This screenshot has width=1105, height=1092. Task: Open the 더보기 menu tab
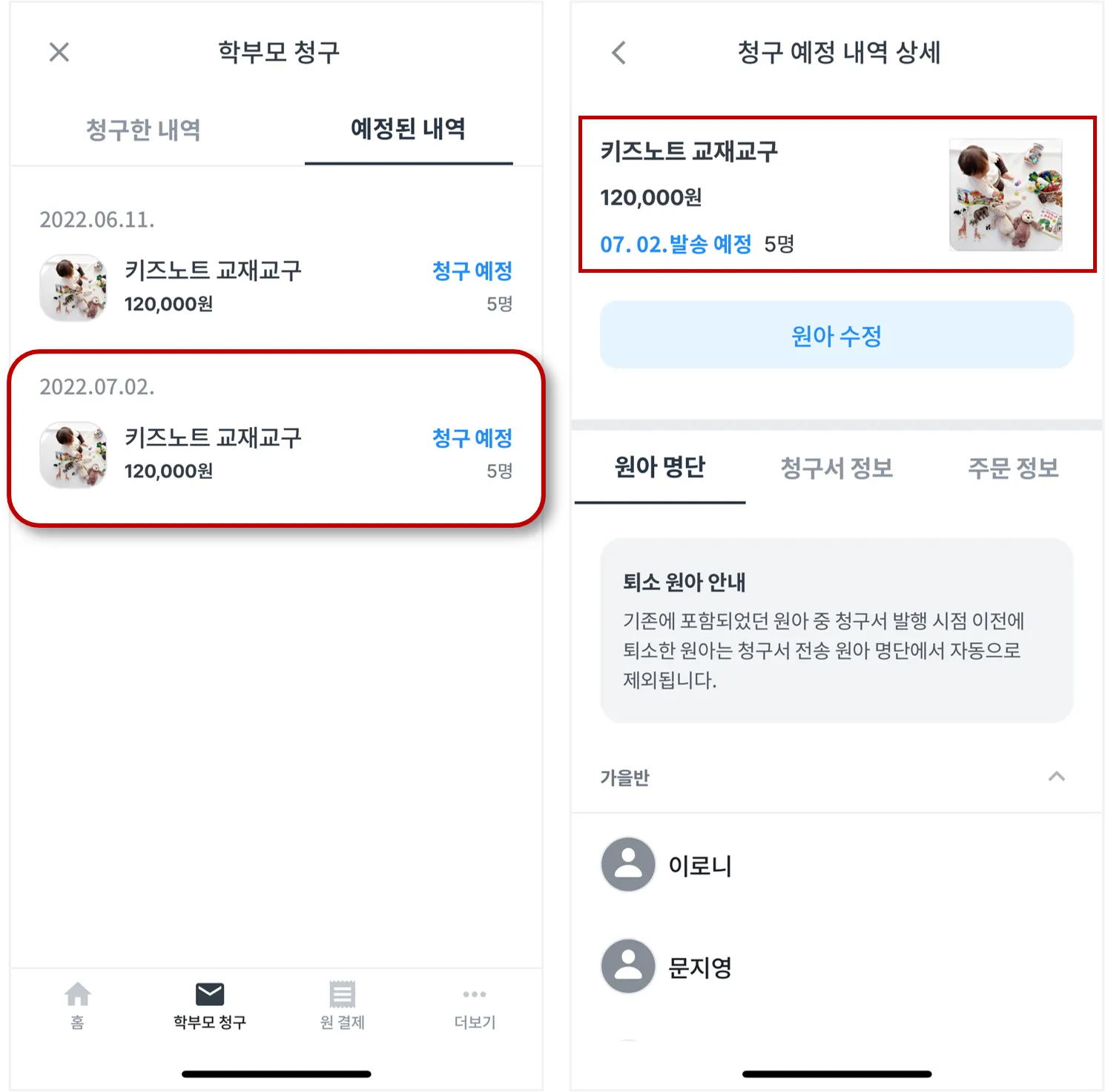[x=475, y=1005]
